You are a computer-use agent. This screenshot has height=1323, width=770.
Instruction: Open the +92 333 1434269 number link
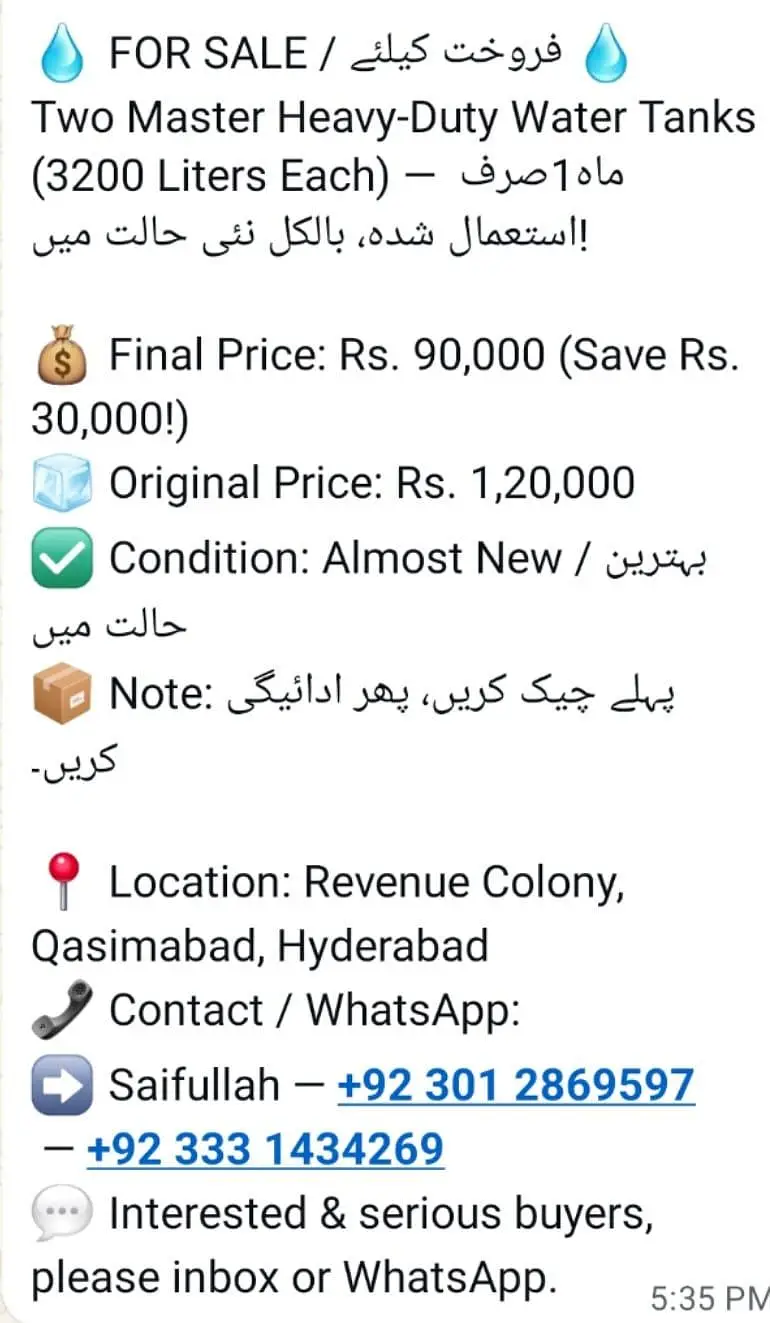tap(266, 1149)
